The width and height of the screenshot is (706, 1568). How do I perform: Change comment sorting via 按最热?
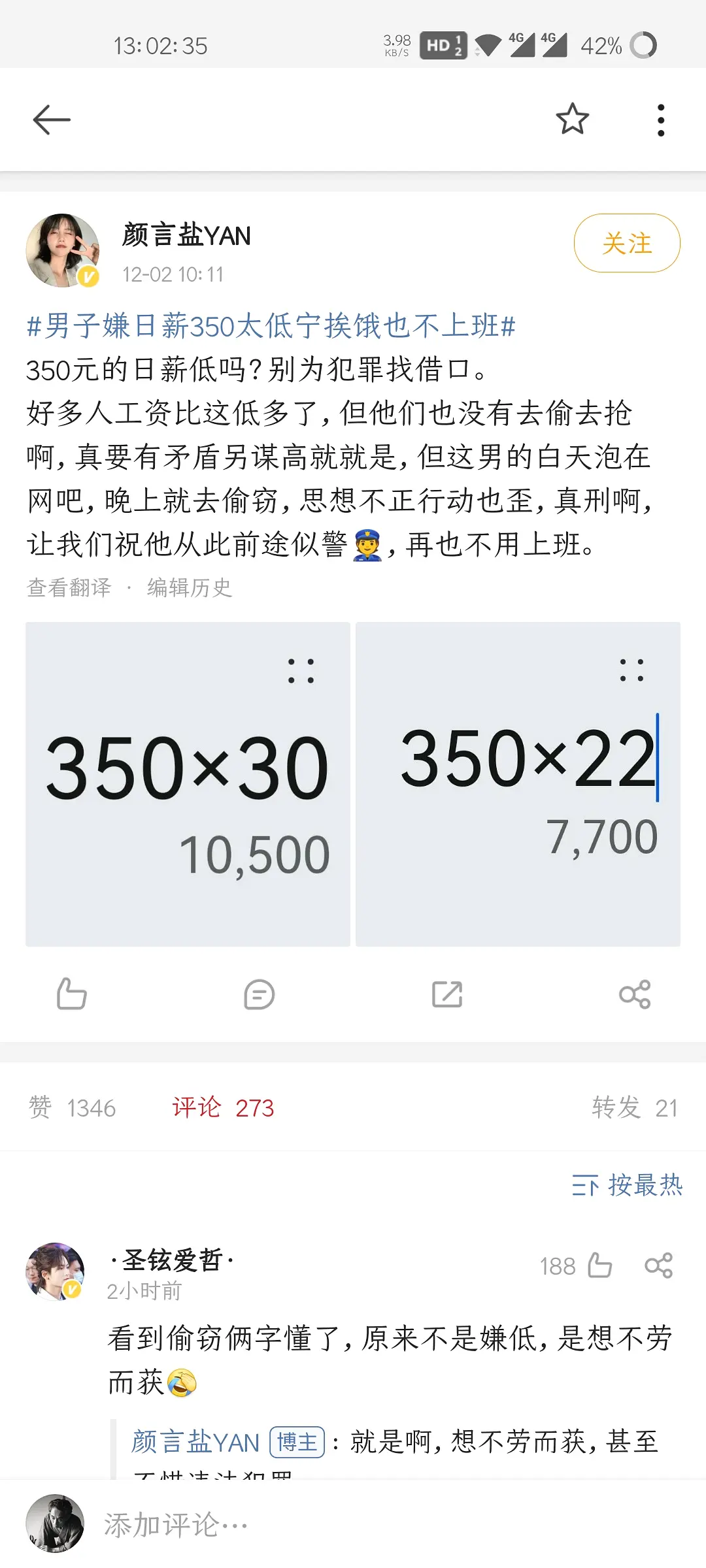[x=627, y=1185]
